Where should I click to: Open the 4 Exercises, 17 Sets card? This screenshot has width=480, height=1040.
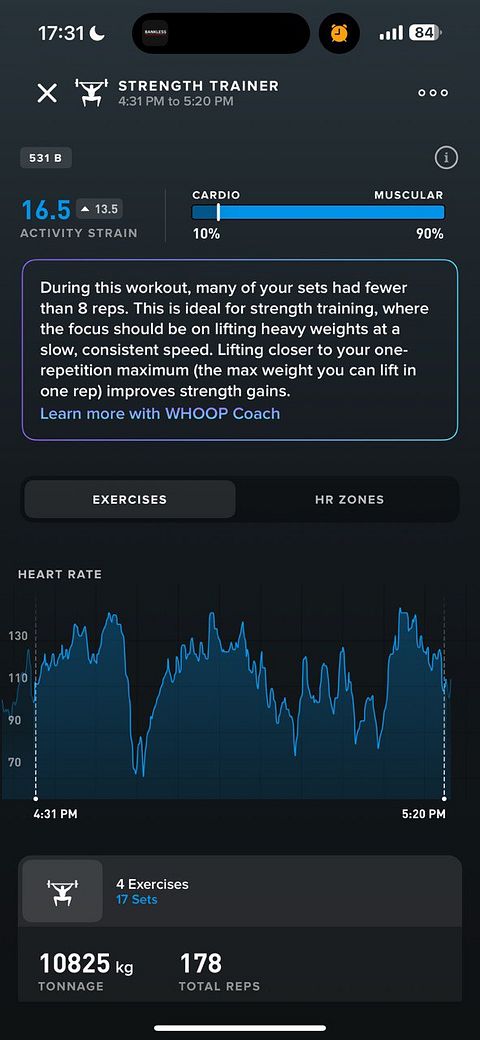(240, 891)
